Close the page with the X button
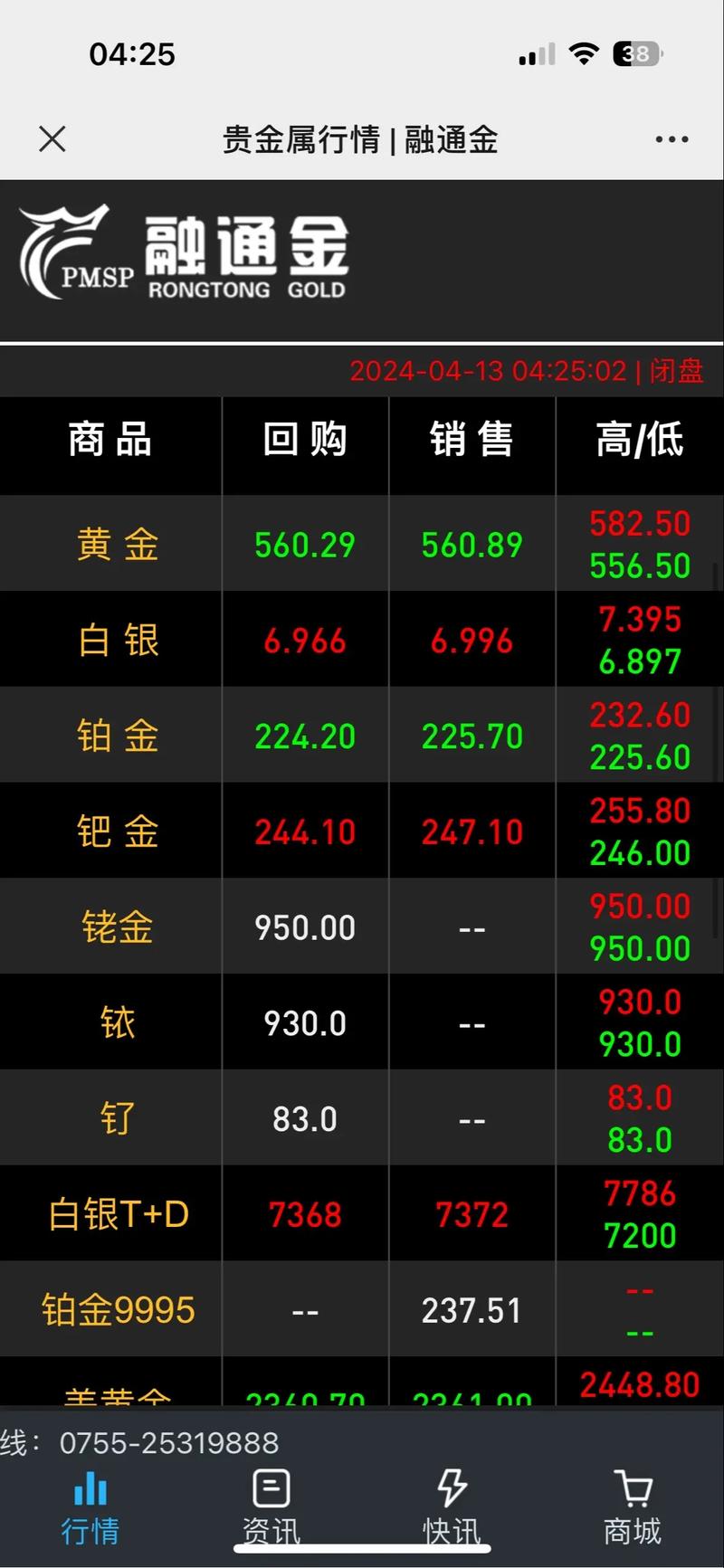 [52, 138]
